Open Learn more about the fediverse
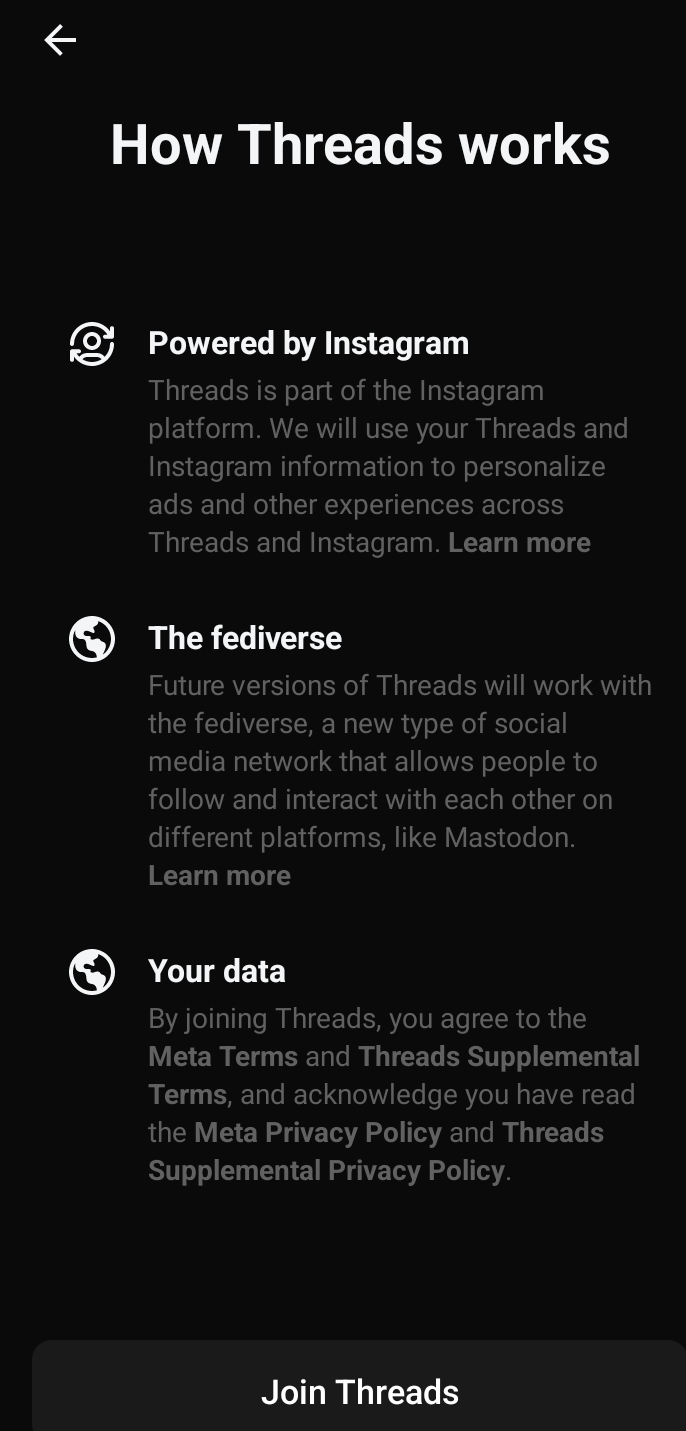Screen dimensions: 686x1431 click(x=219, y=876)
